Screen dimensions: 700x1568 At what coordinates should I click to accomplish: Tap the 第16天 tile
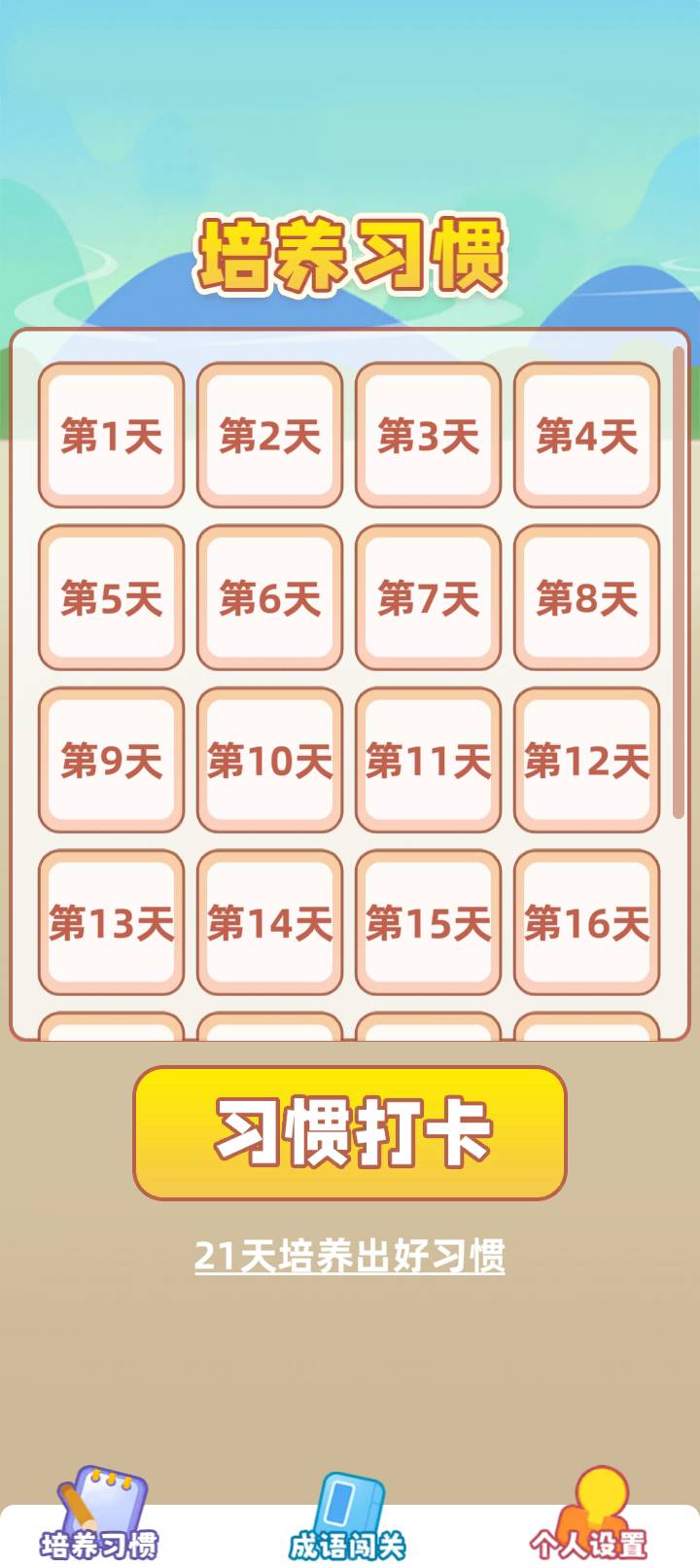[x=586, y=922]
